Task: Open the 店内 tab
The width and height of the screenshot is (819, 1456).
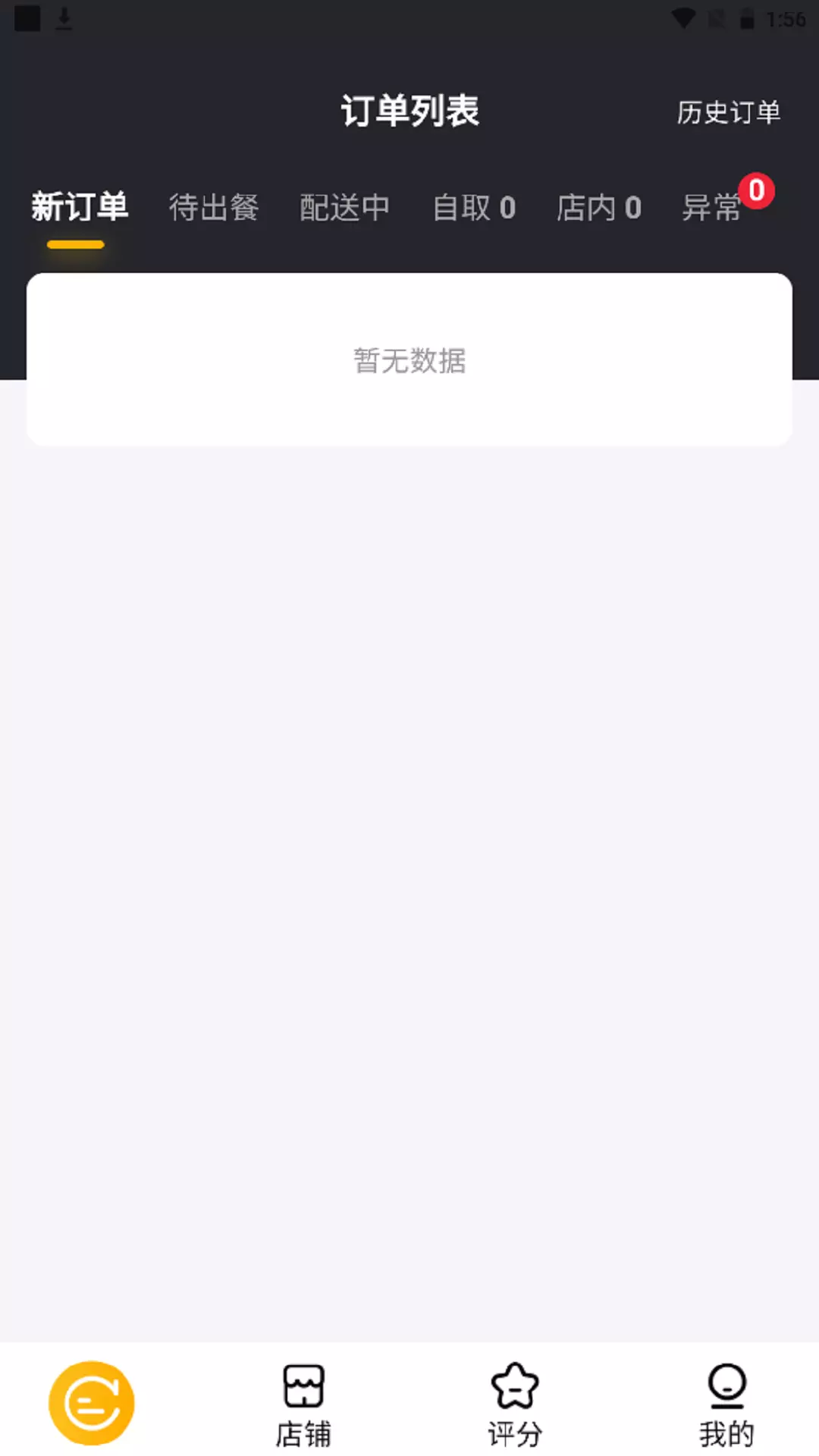Action: tap(599, 207)
